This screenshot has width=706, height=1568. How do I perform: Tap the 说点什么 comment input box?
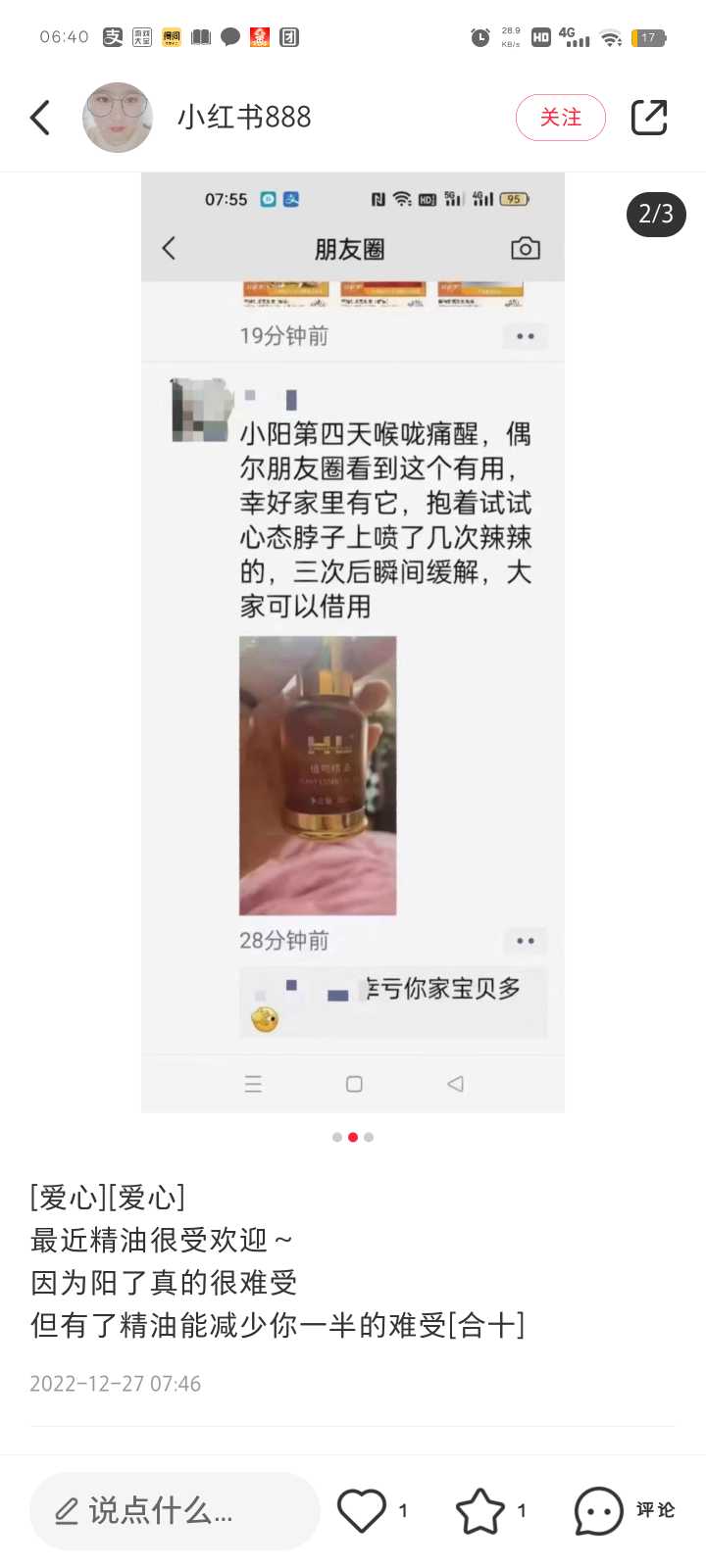(x=175, y=1511)
